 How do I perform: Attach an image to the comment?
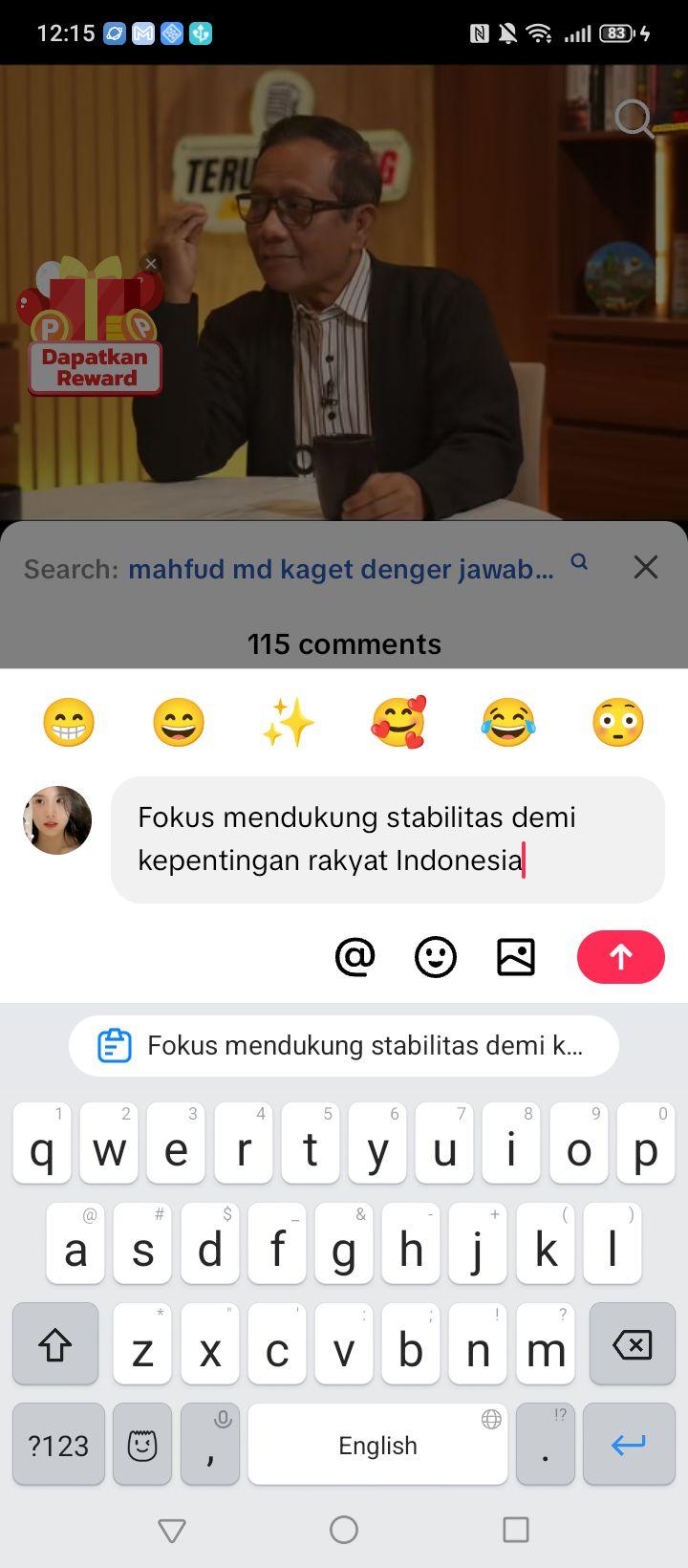click(x=516, y=956)
